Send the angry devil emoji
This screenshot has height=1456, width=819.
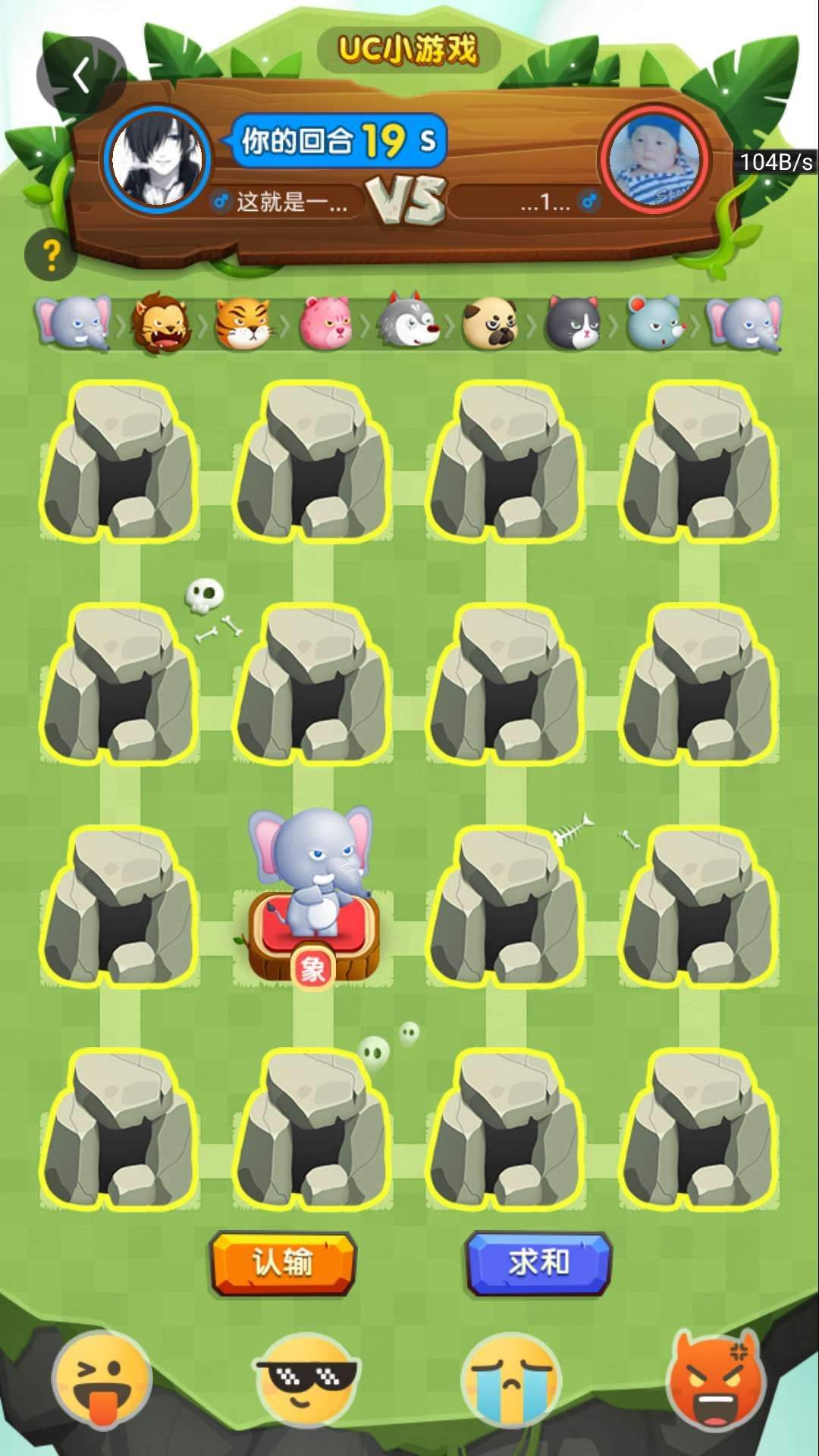[716, 1380]
